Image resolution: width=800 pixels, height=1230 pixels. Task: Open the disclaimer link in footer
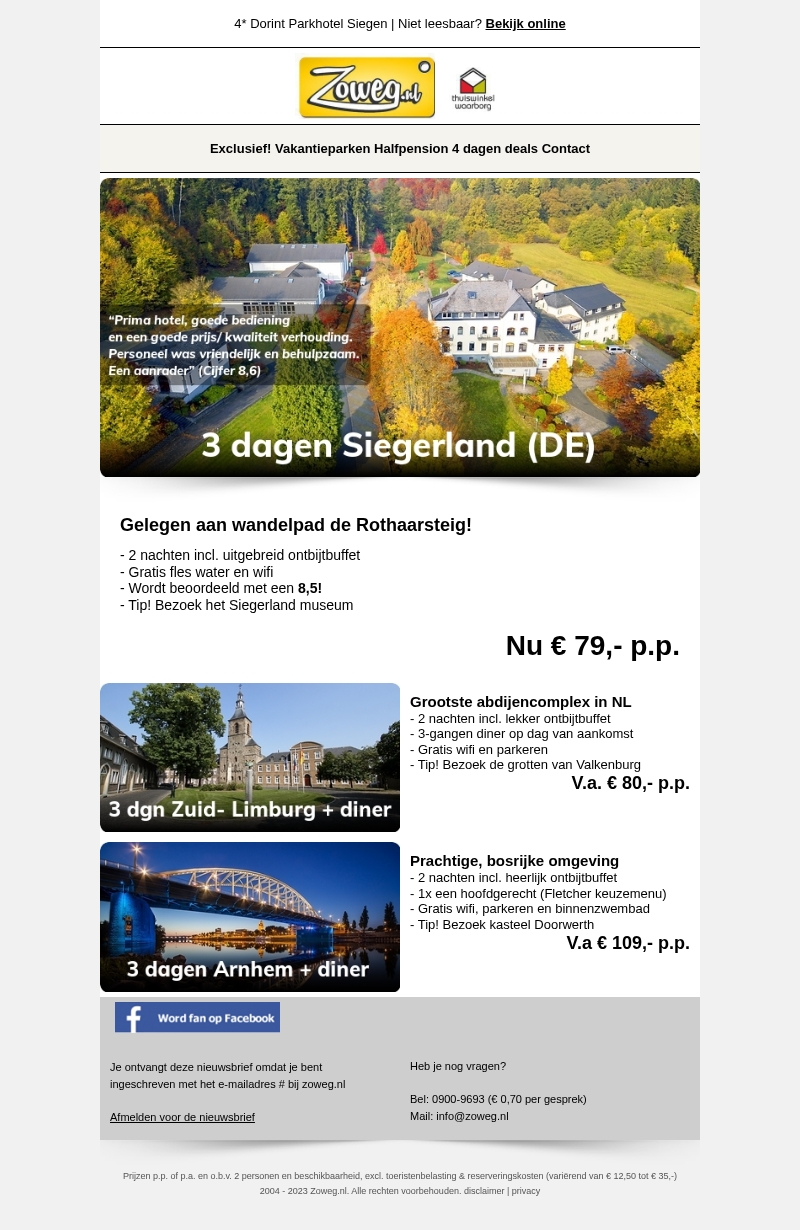click(484, 1191)
